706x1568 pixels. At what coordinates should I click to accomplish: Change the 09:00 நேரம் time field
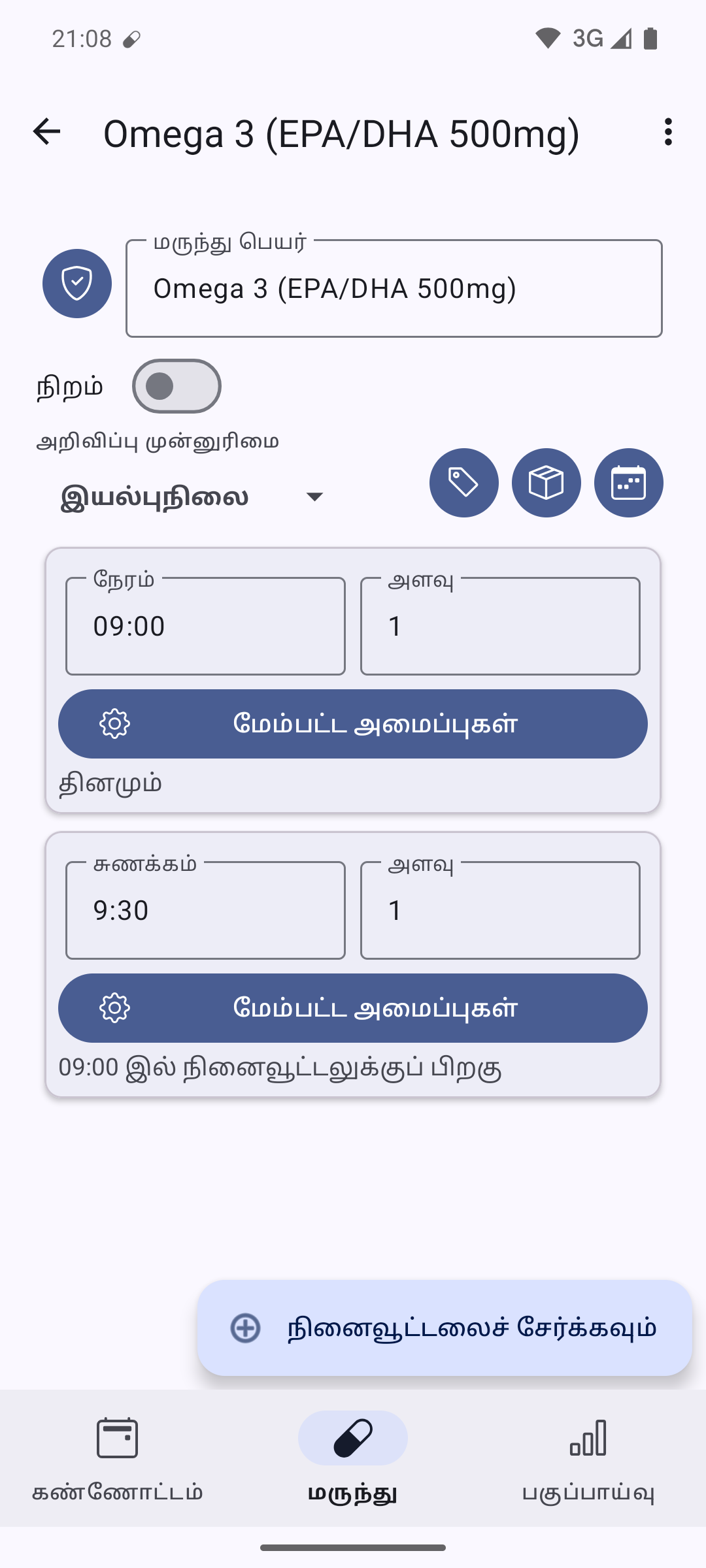pos(205,626)
